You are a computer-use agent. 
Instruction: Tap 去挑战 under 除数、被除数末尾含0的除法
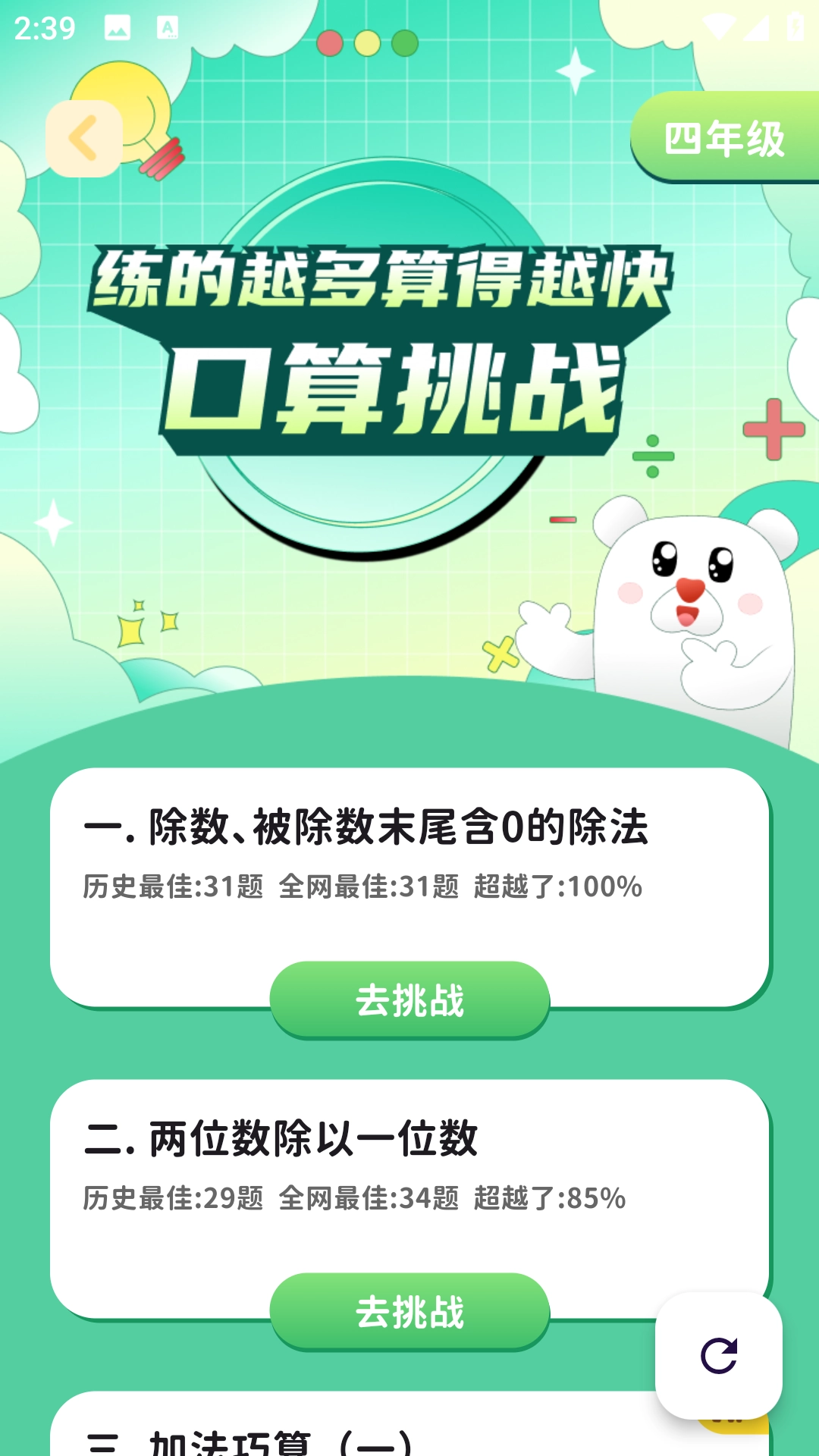pyautogui.click(x=409, y=999)
